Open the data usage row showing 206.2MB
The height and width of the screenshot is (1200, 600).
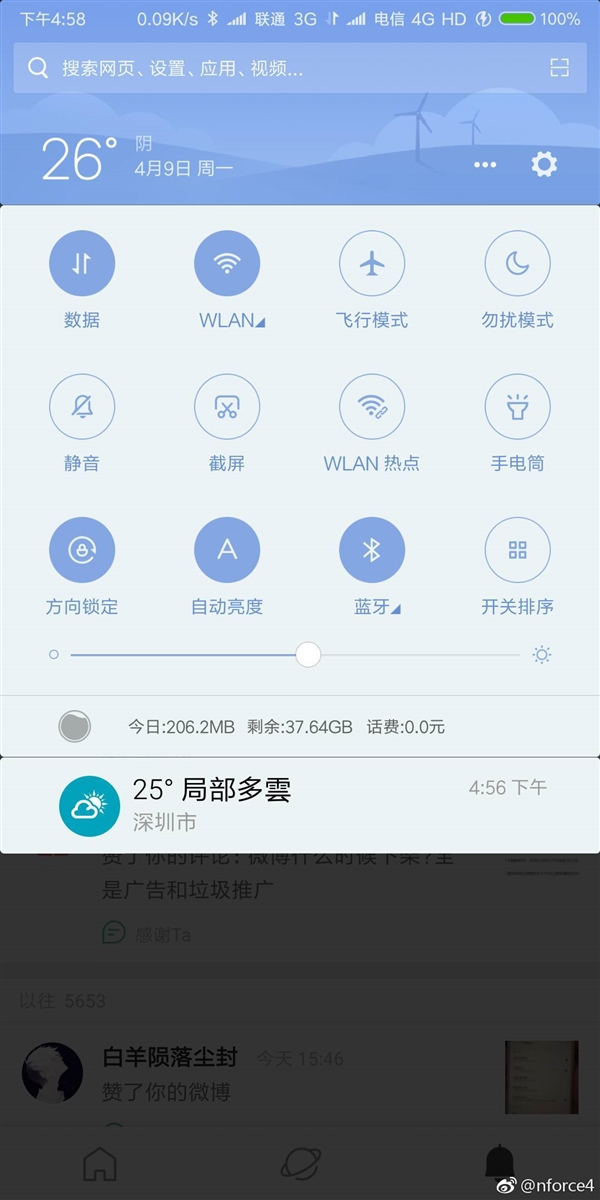coord(285,727)
